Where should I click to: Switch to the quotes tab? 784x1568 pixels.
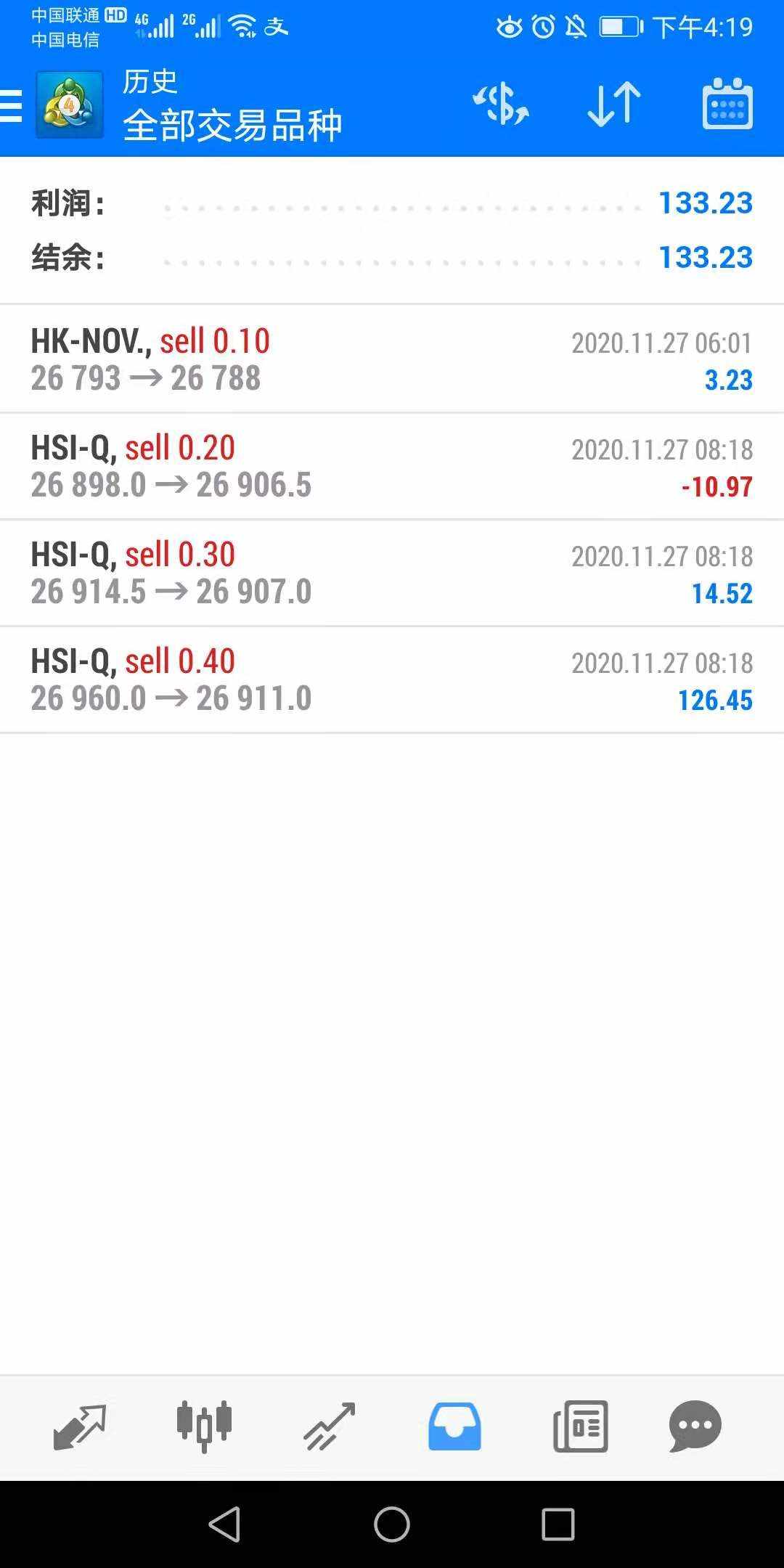click(80, 1426)
